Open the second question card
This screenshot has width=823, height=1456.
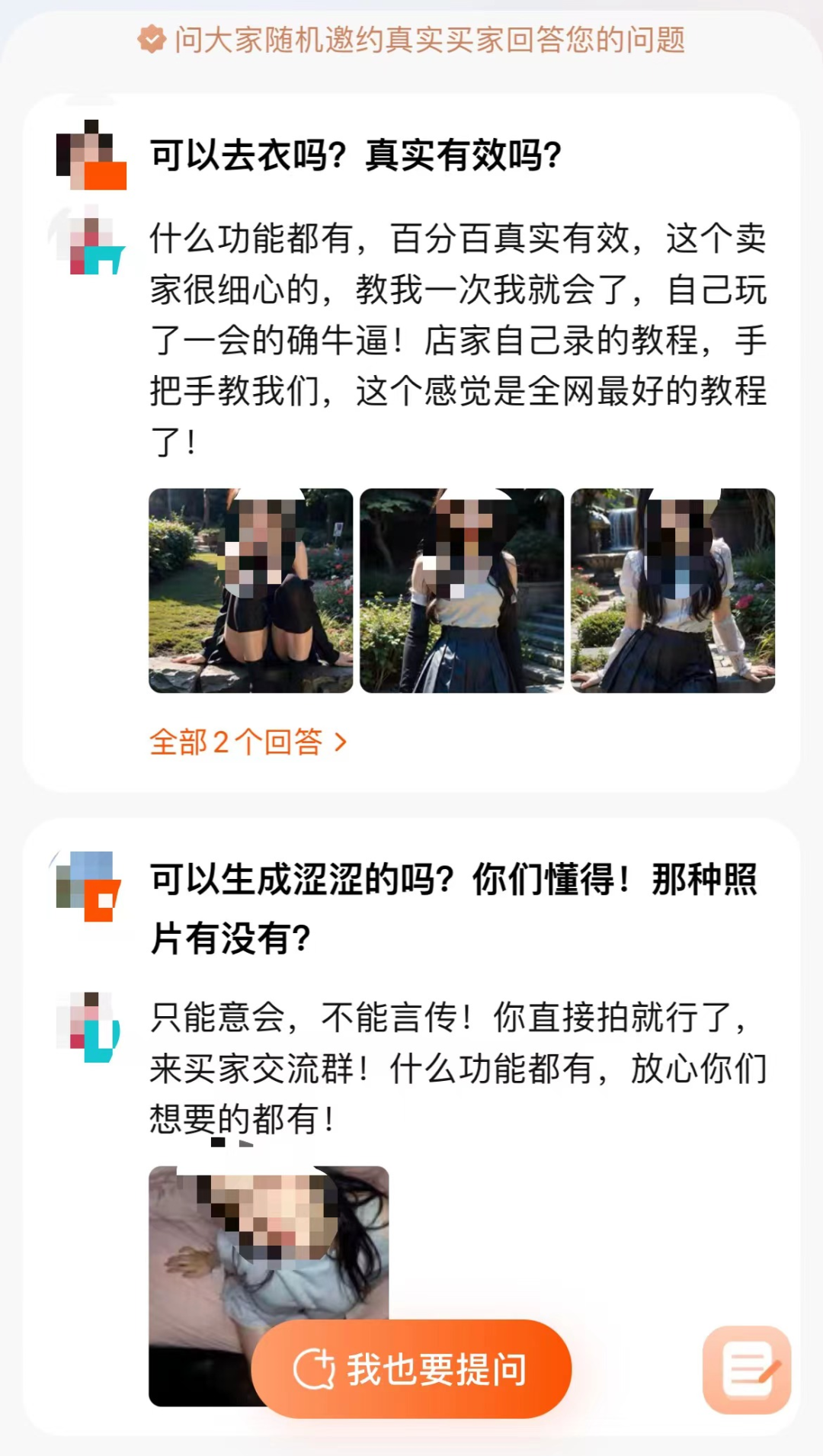tap(453, 907)
